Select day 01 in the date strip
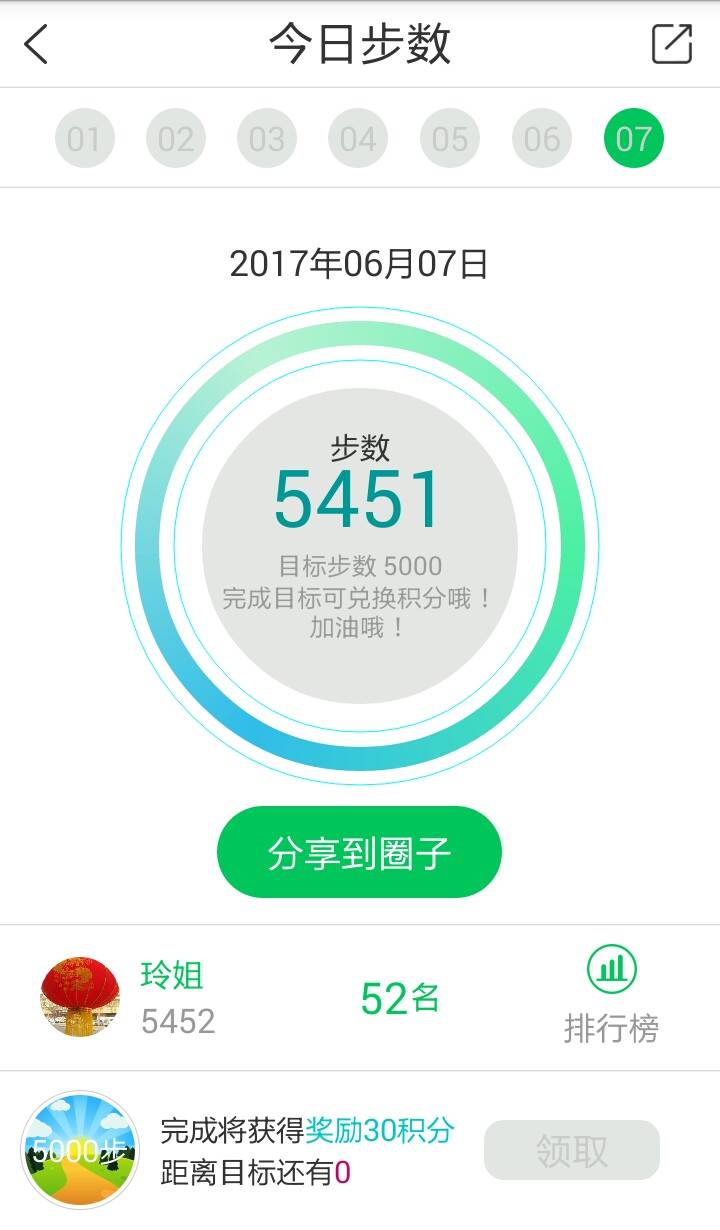 (84, 139)
